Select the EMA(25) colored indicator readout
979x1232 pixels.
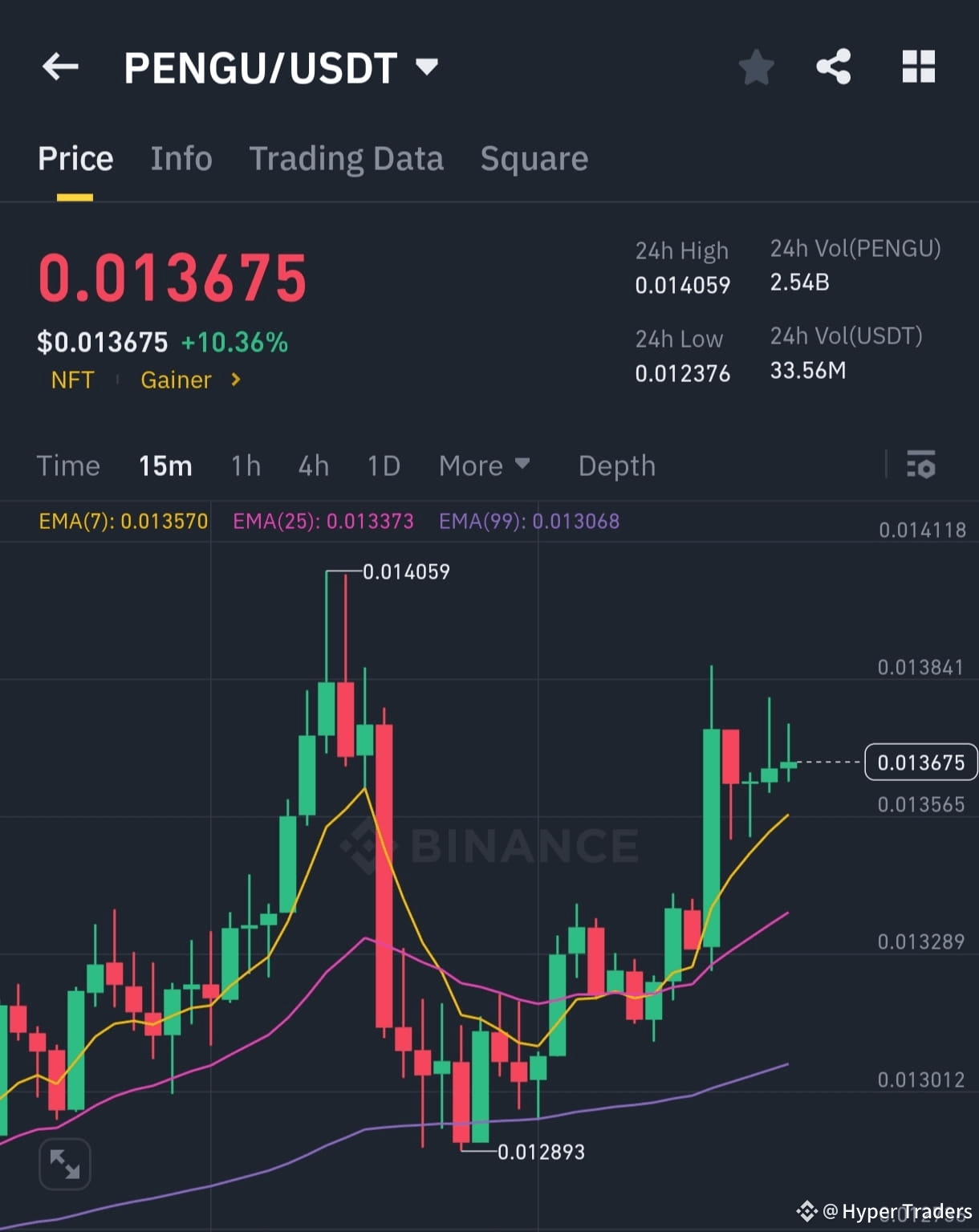[x=323, y=521]
